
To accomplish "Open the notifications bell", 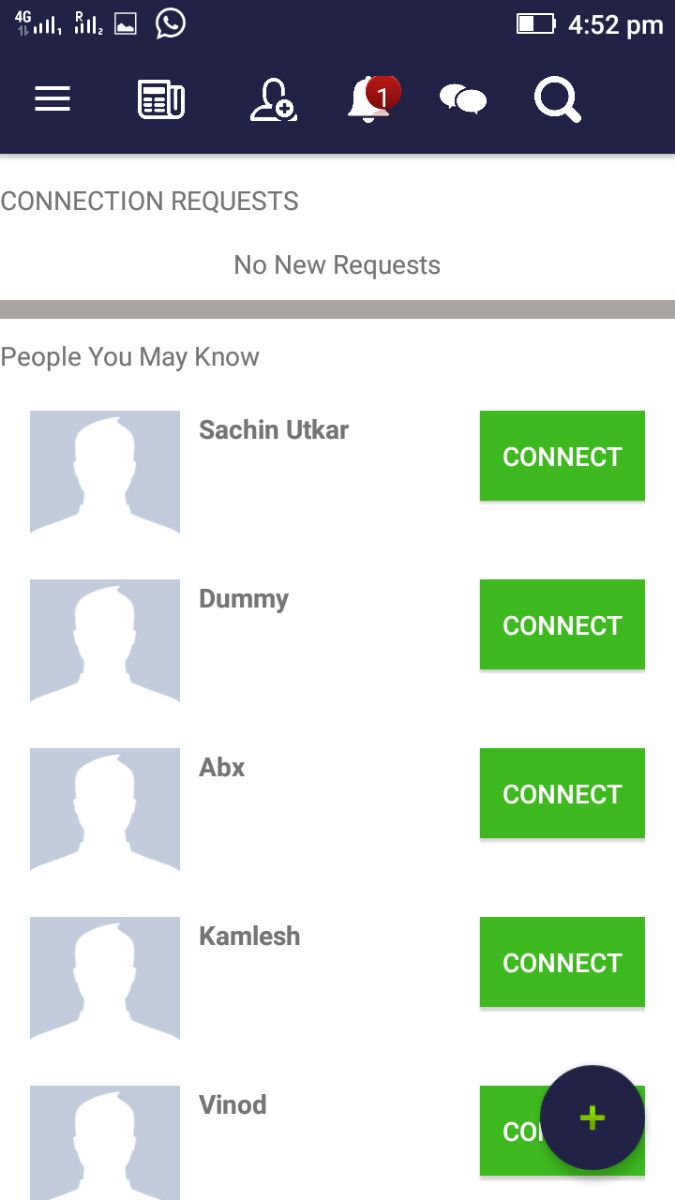I will pos(370,100).
